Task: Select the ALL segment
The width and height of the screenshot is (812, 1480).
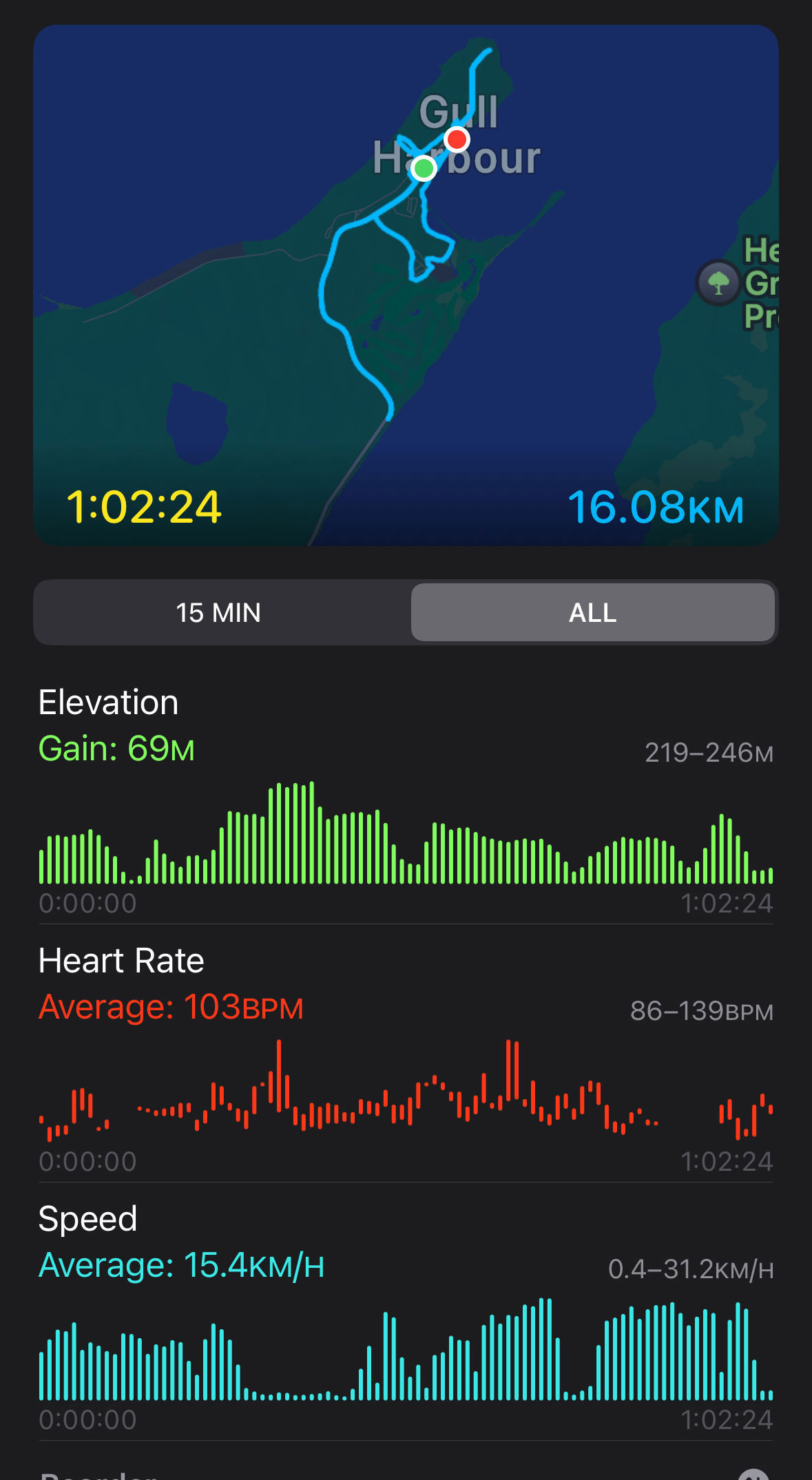Action: 592,612
